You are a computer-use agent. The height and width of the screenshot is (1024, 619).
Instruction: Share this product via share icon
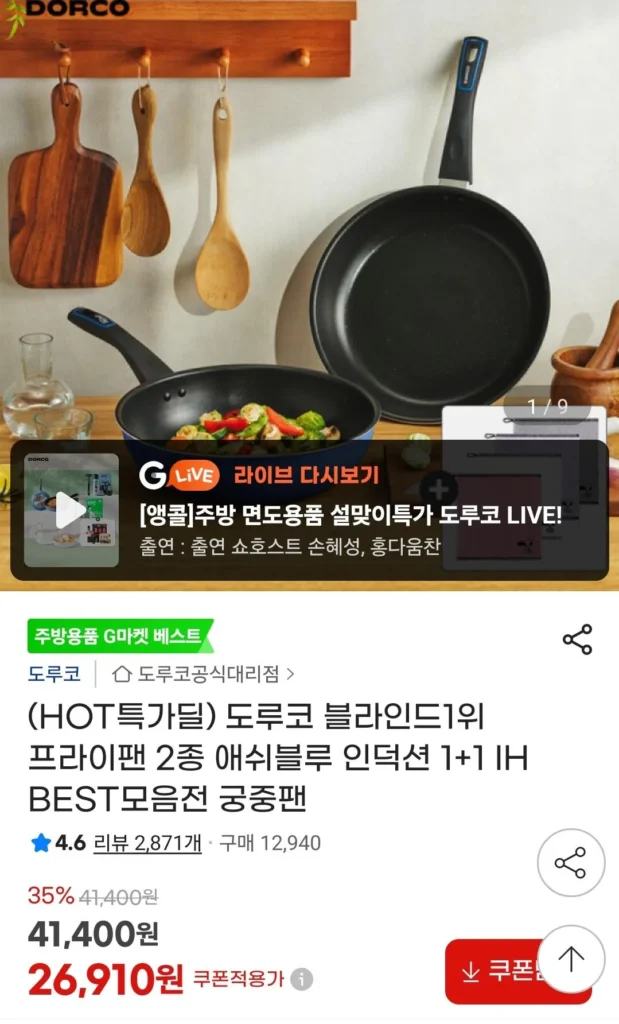click(x=577, y=640)
